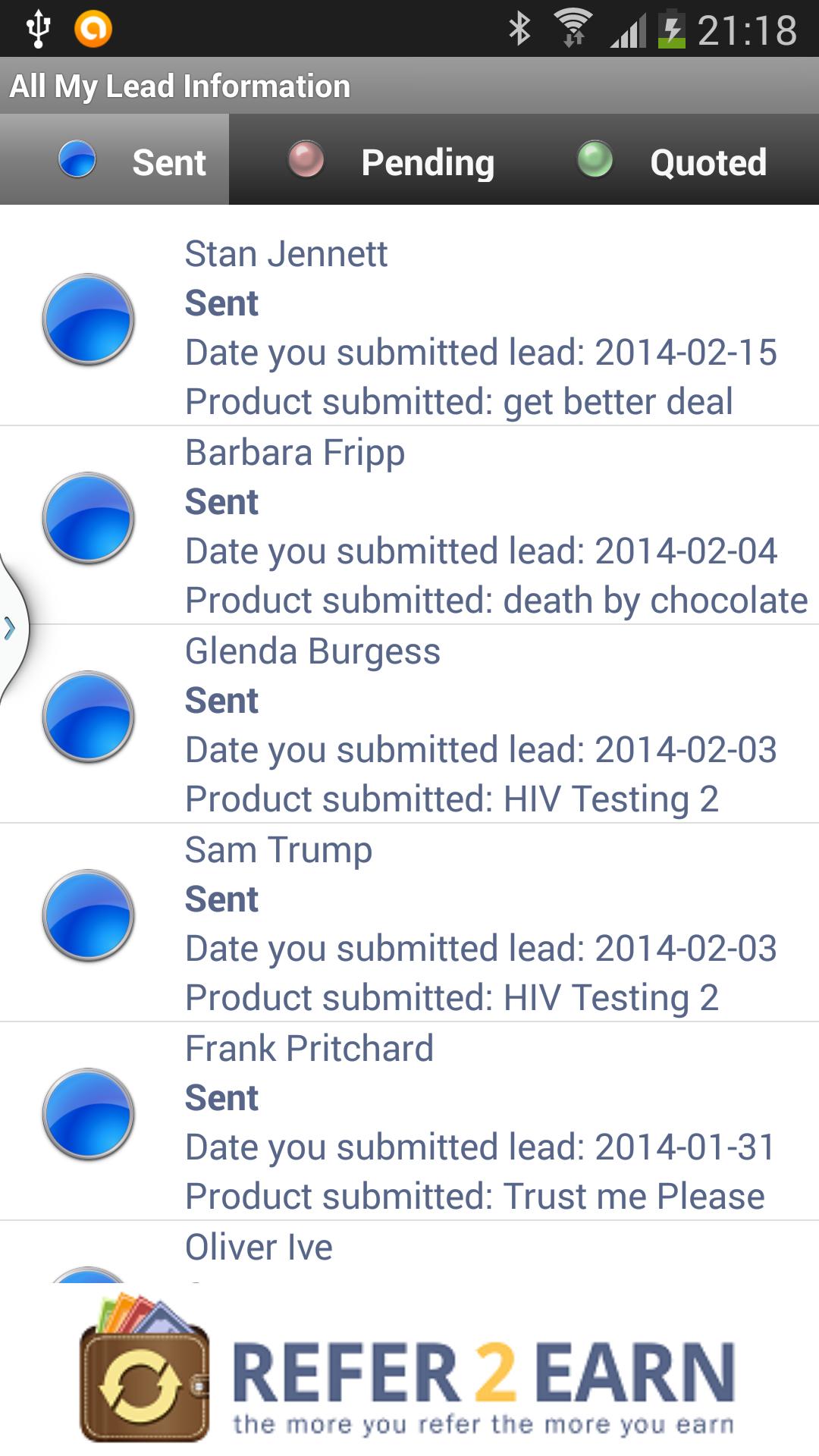Switch to the Sent tab
The height and width of the screenshot is (1456, 819).
[115, 161]
